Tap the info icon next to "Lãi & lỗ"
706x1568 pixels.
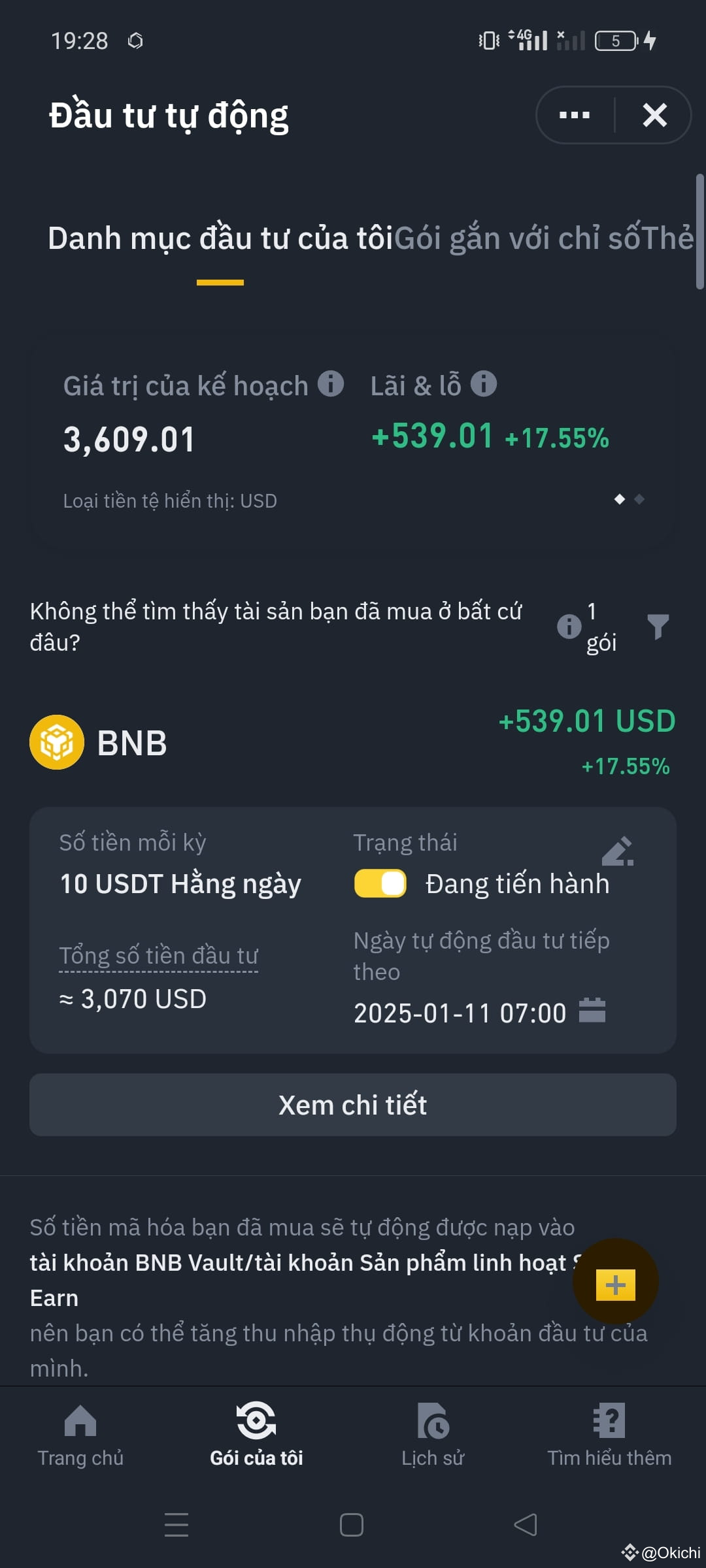484,385
